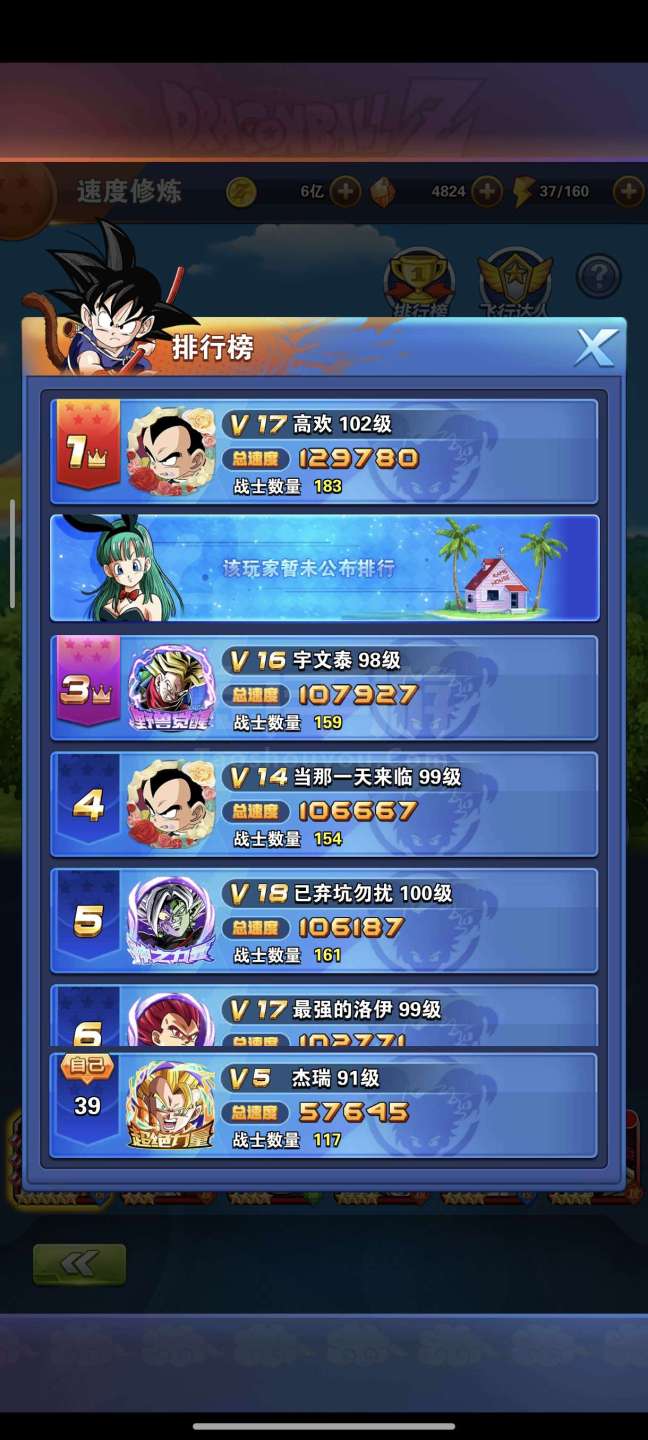Add more gold coins next to 6亿

click(345, 191)
